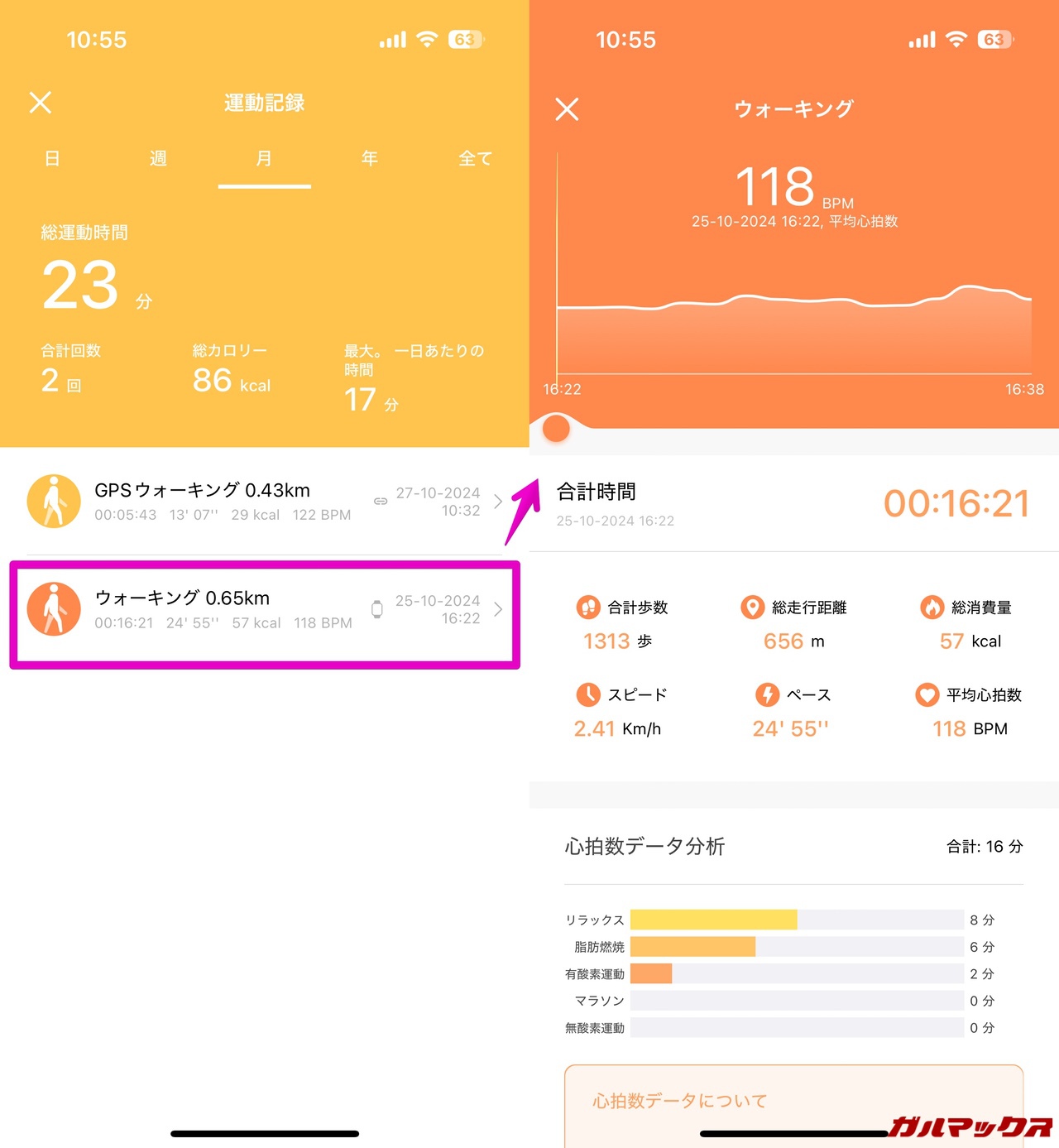
Task: Close the ウォーキング detail screen
Action: tap(567, 109)
